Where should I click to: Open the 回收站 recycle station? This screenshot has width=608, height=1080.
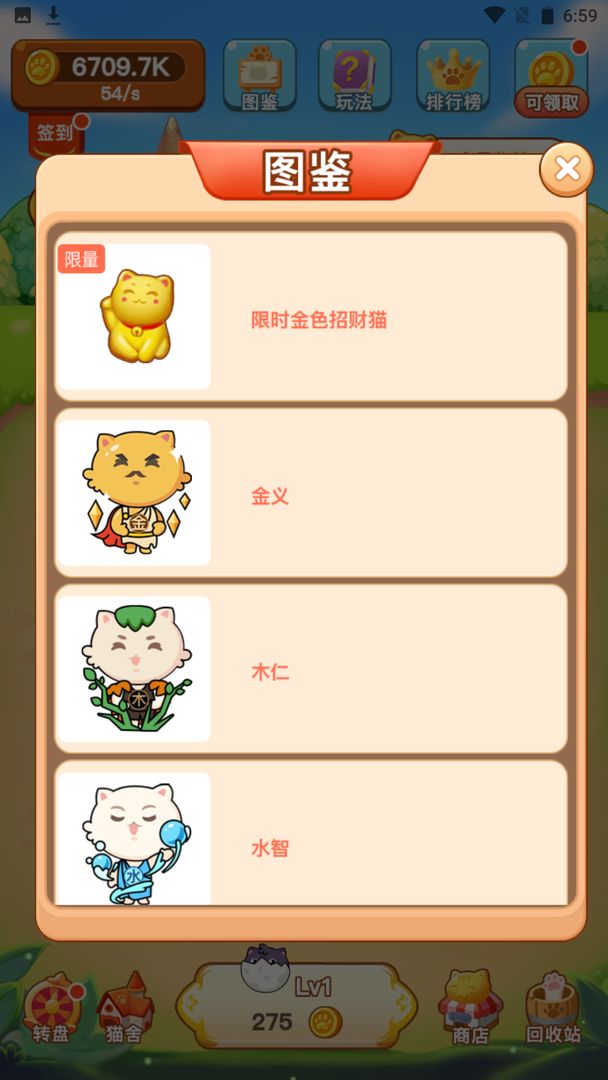tap(553, 1010)
